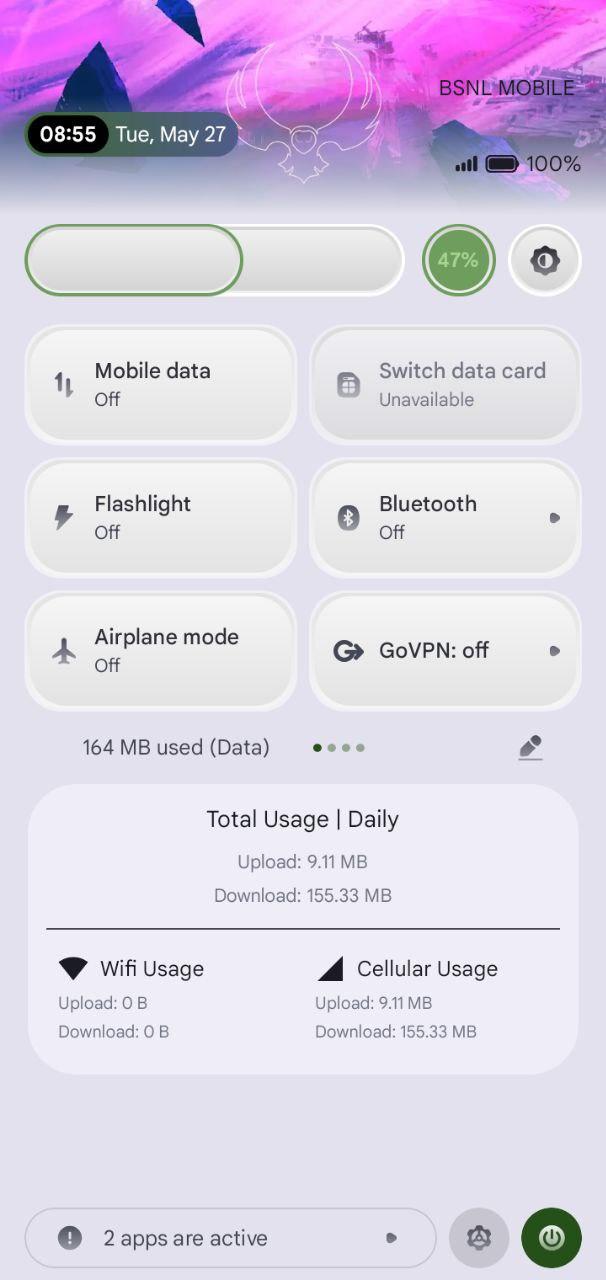
Task: Tap the brightness slider
Action: tap(214, 260)
